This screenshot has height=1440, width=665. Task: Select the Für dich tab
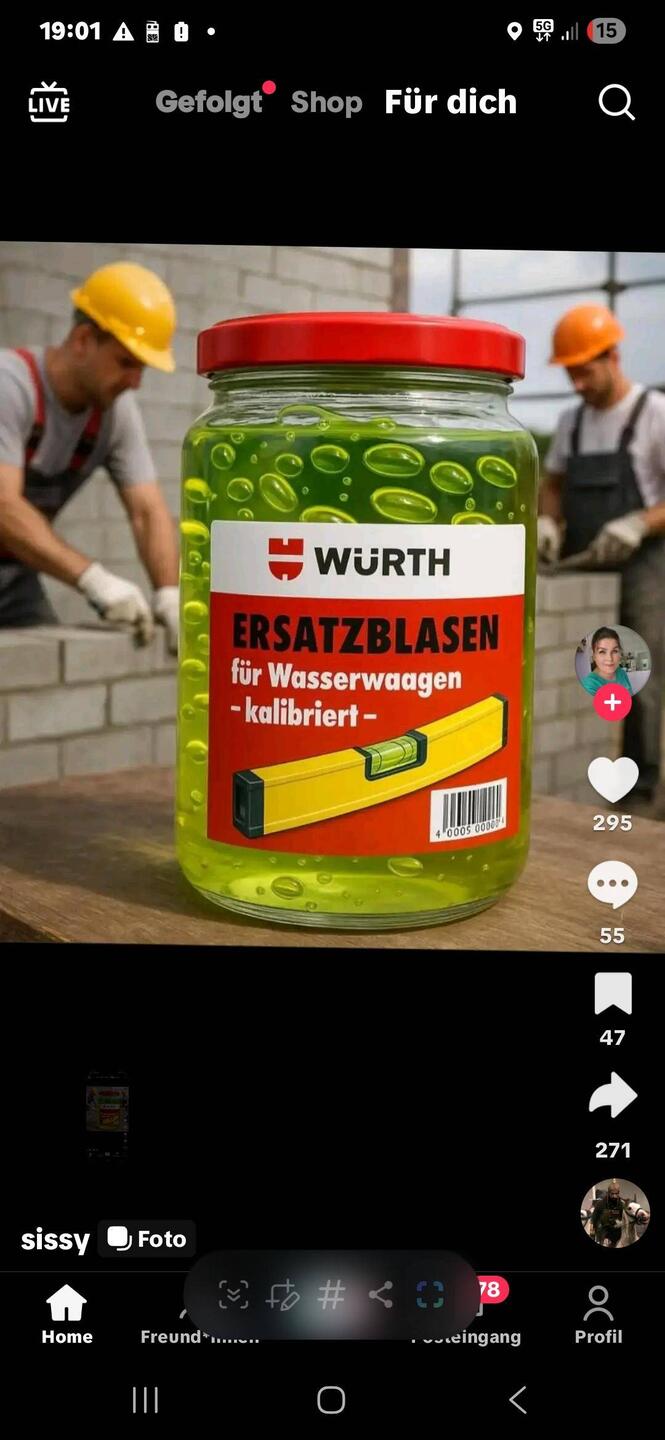click(451, 102)
